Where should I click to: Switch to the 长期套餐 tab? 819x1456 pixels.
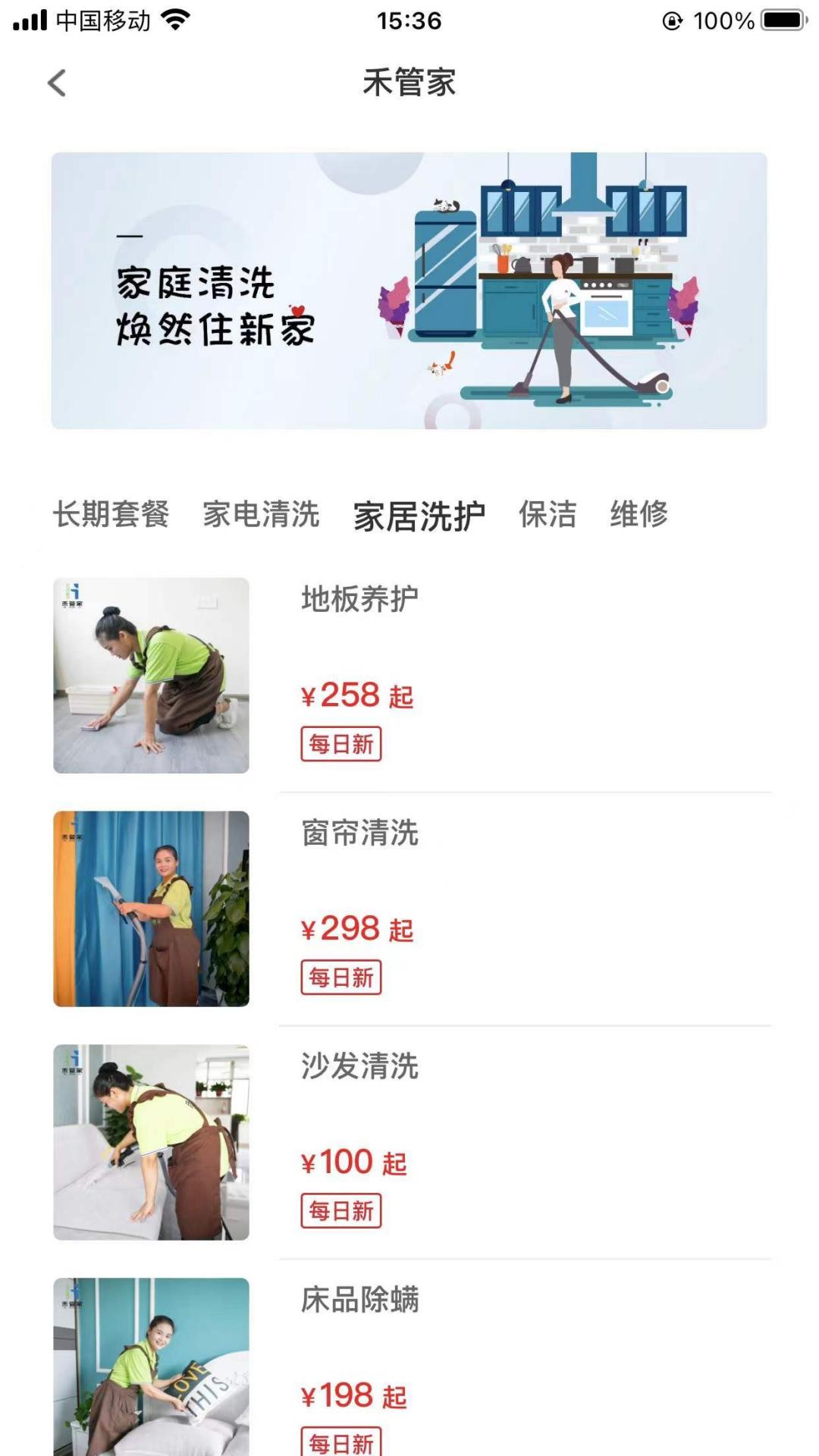(x=111, y=514)
